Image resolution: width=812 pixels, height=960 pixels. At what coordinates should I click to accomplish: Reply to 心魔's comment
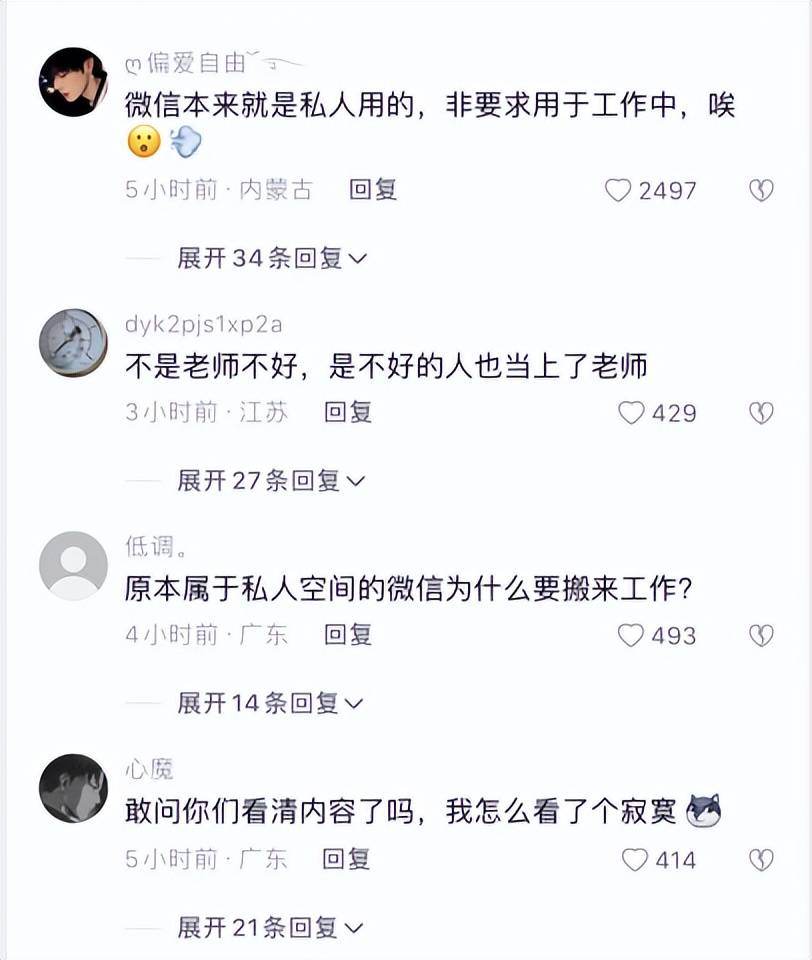point(348,859)
